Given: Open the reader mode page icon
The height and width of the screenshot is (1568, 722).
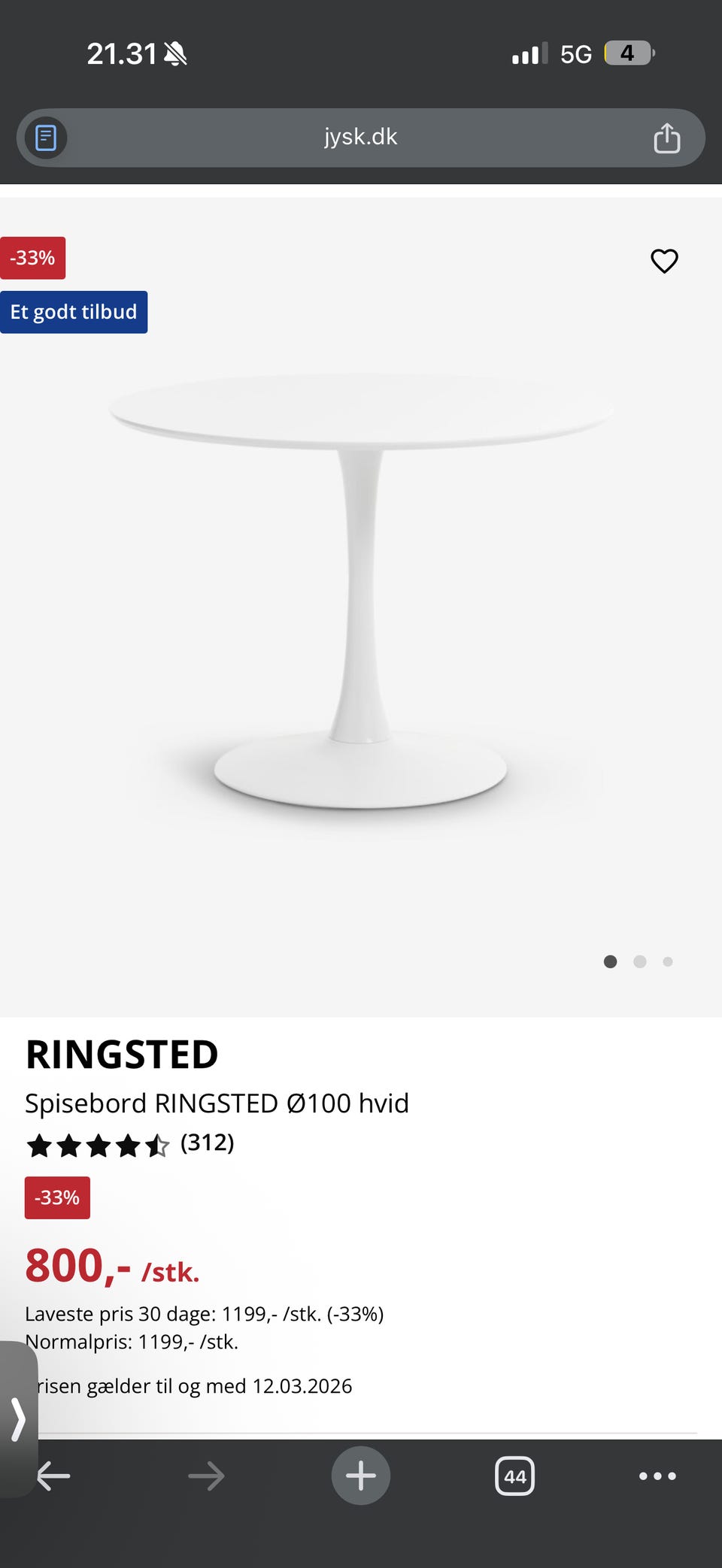Looking at the screenshot, I should click(46, 138).
